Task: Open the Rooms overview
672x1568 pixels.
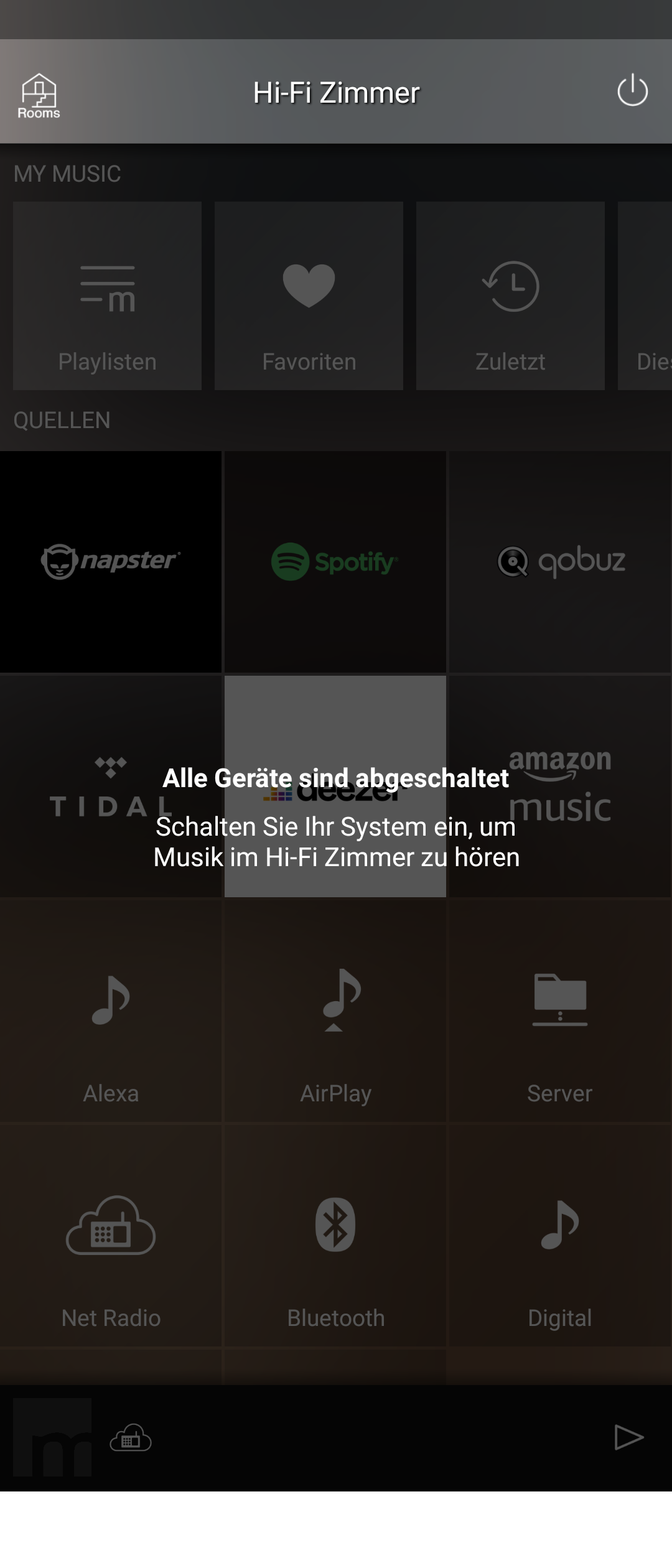Action: pos(39,95)
